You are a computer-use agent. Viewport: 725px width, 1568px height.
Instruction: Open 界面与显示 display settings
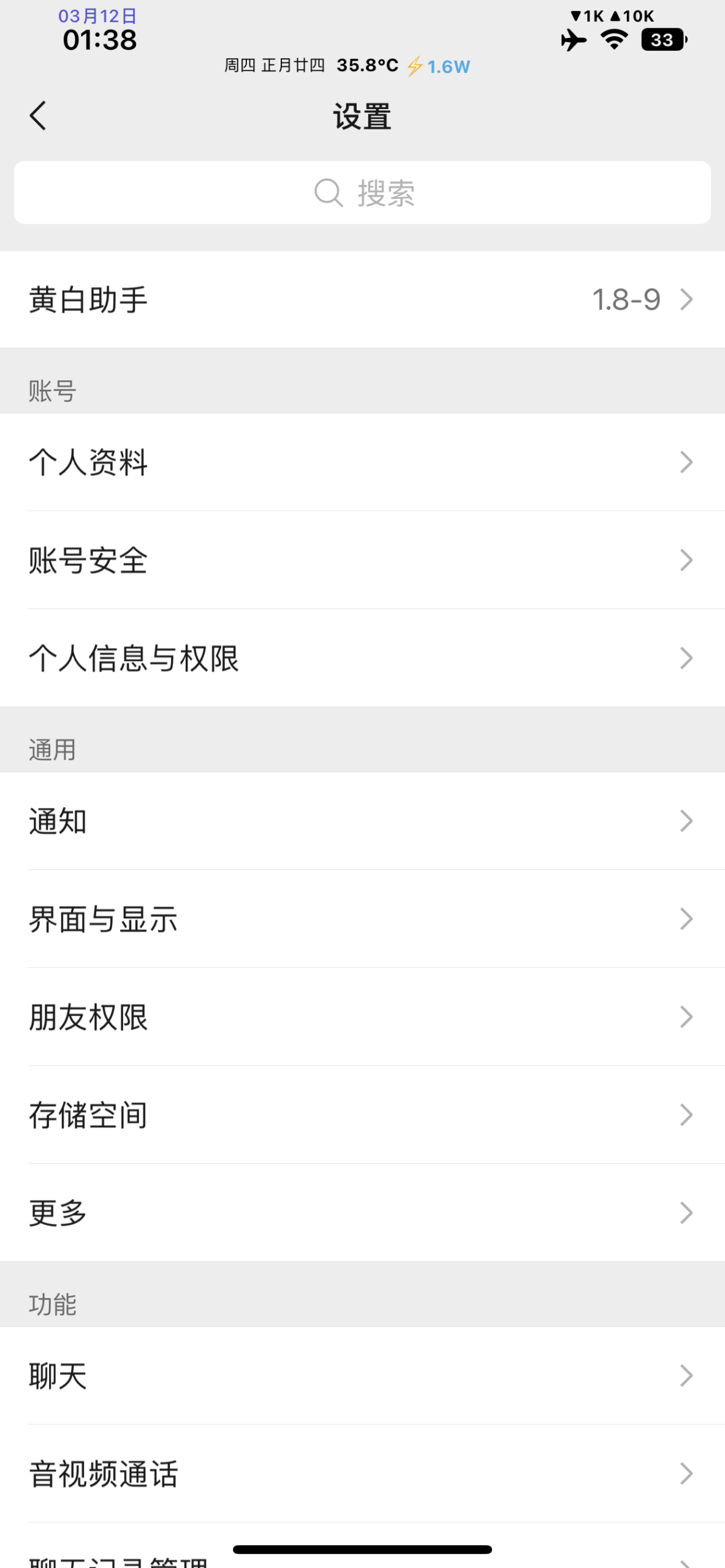point(362,919)
